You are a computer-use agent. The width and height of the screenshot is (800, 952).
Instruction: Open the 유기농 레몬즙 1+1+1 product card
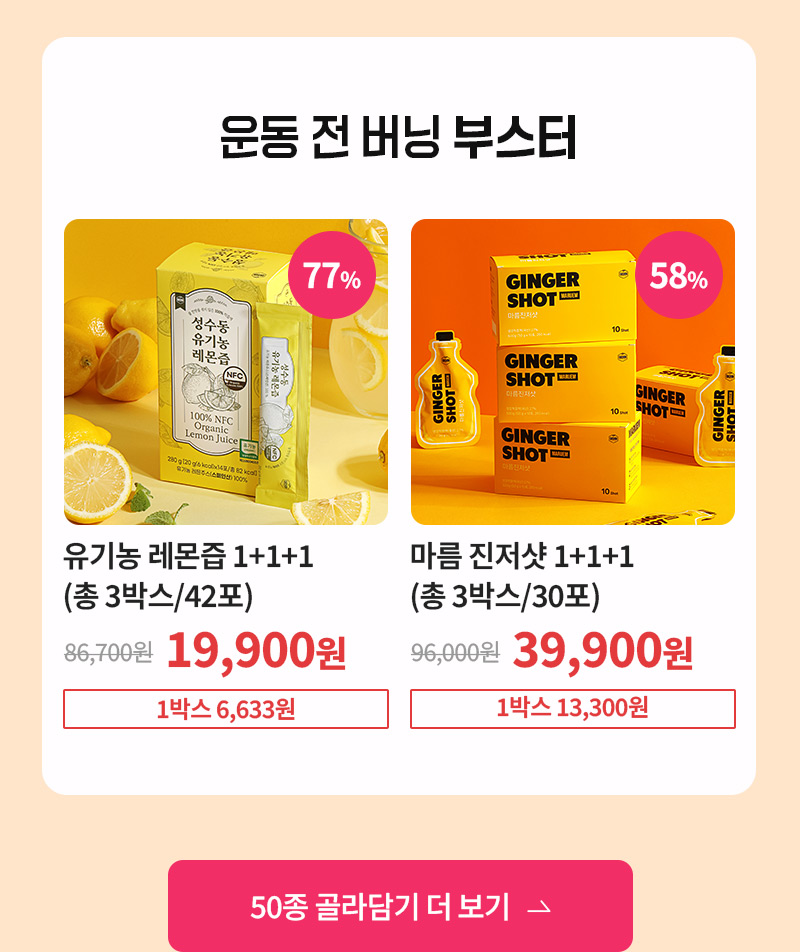click(225, 373)
